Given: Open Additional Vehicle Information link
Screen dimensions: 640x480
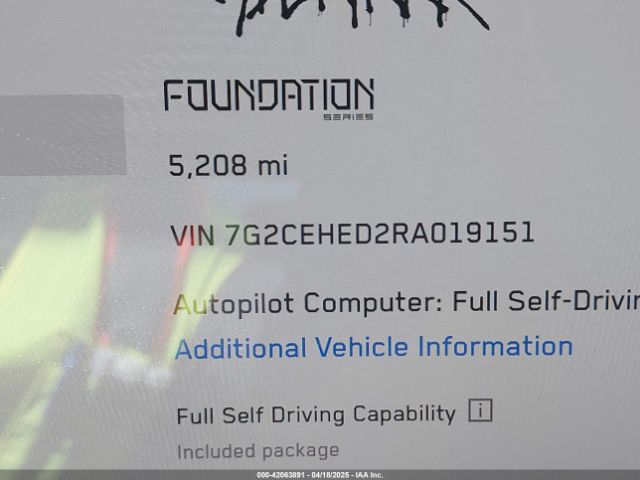Looking at the screenshot, I should click(x=373, y=348).
